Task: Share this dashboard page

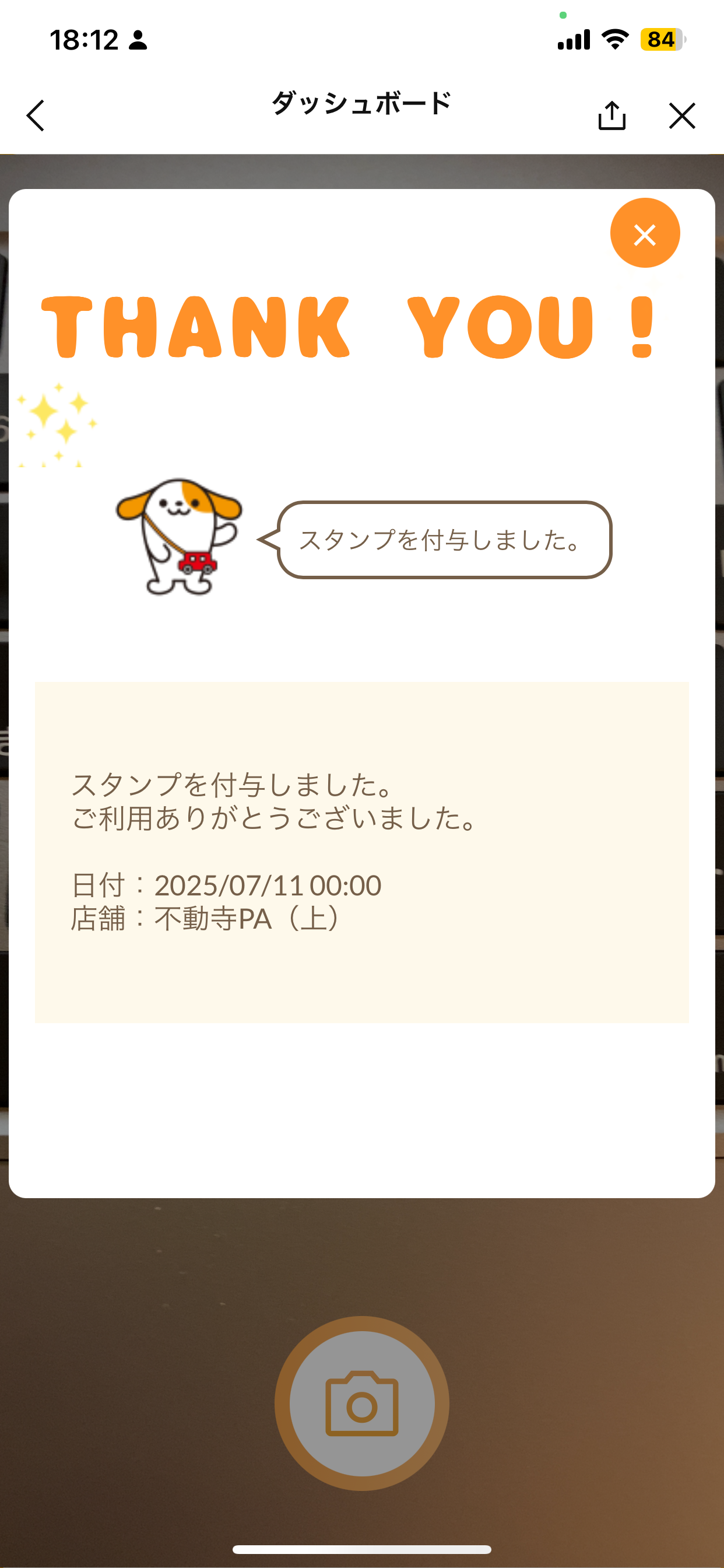Action: [x=611, y=116]
